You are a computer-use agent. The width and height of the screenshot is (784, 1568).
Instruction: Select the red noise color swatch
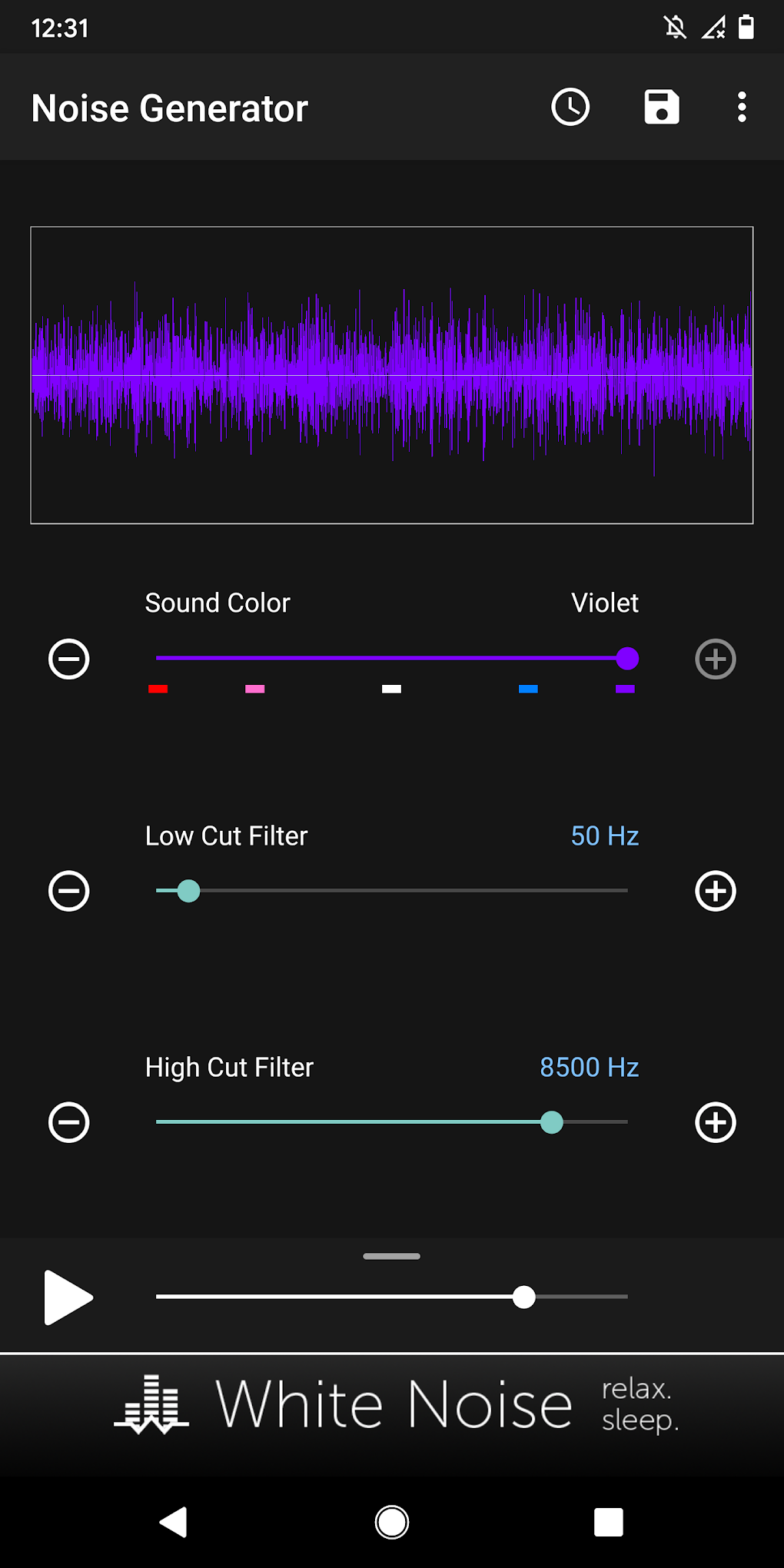coord(158,689)
